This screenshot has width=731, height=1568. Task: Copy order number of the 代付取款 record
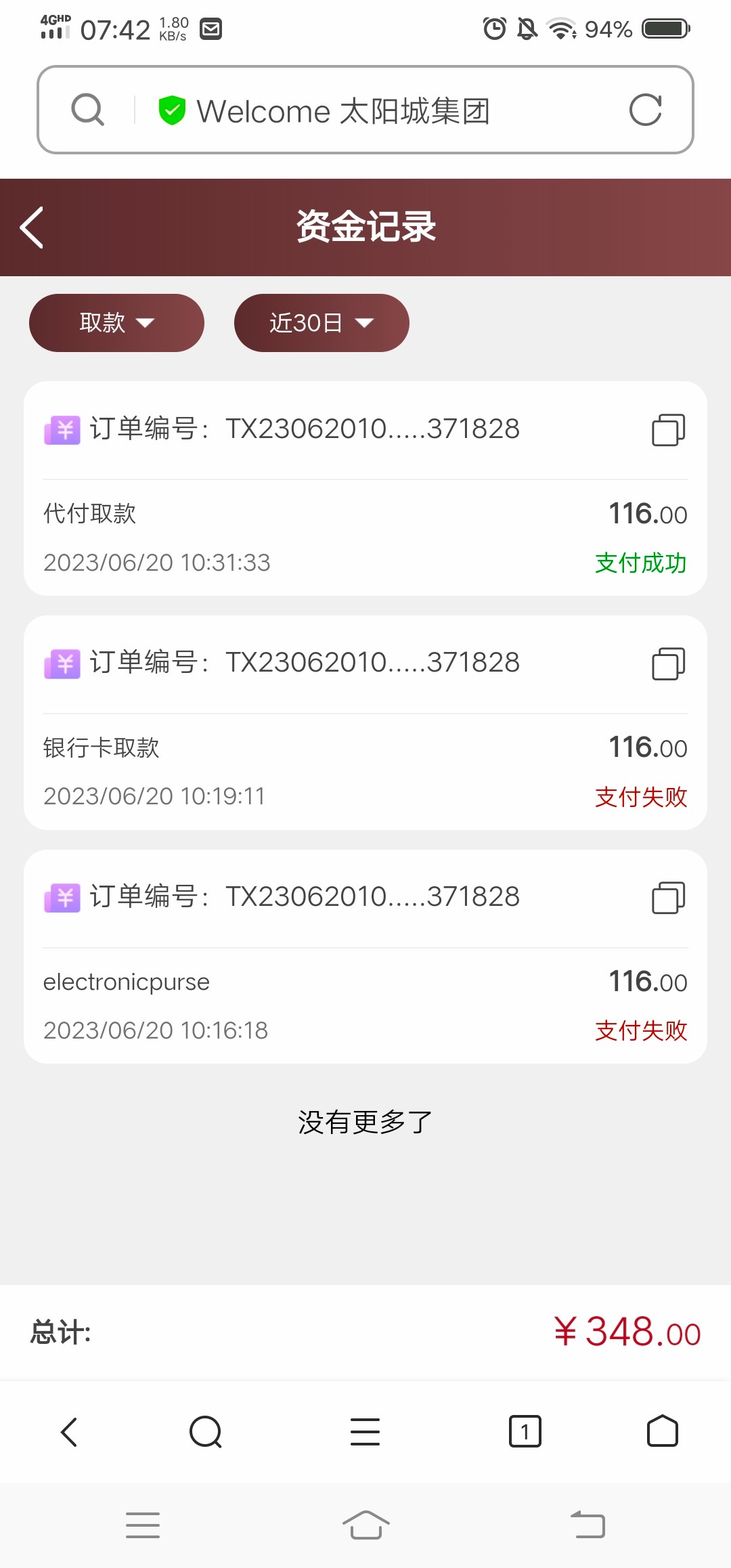(x=668, y=429)
